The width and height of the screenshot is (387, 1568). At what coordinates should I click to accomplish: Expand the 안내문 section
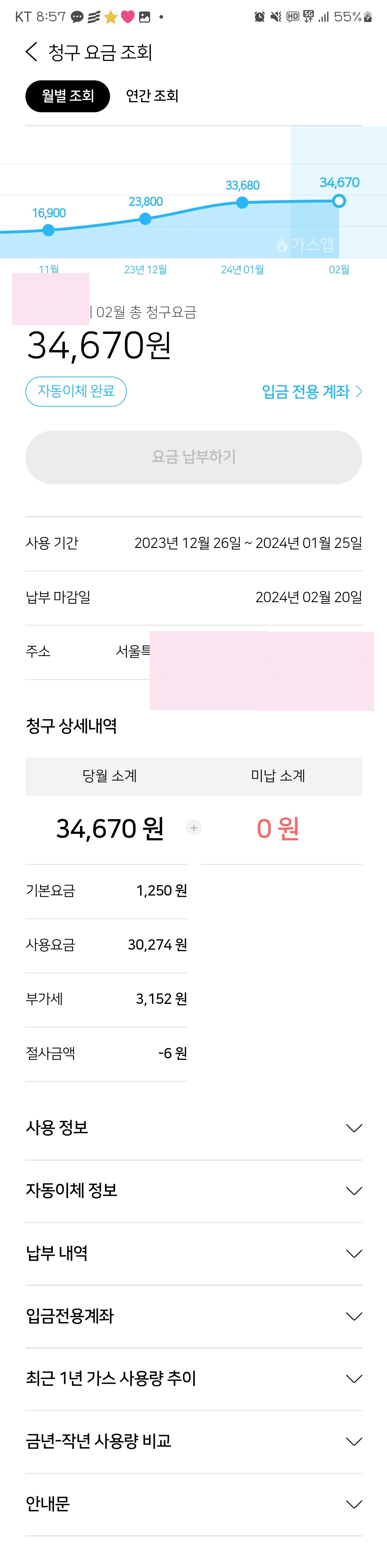(193, 1504)
